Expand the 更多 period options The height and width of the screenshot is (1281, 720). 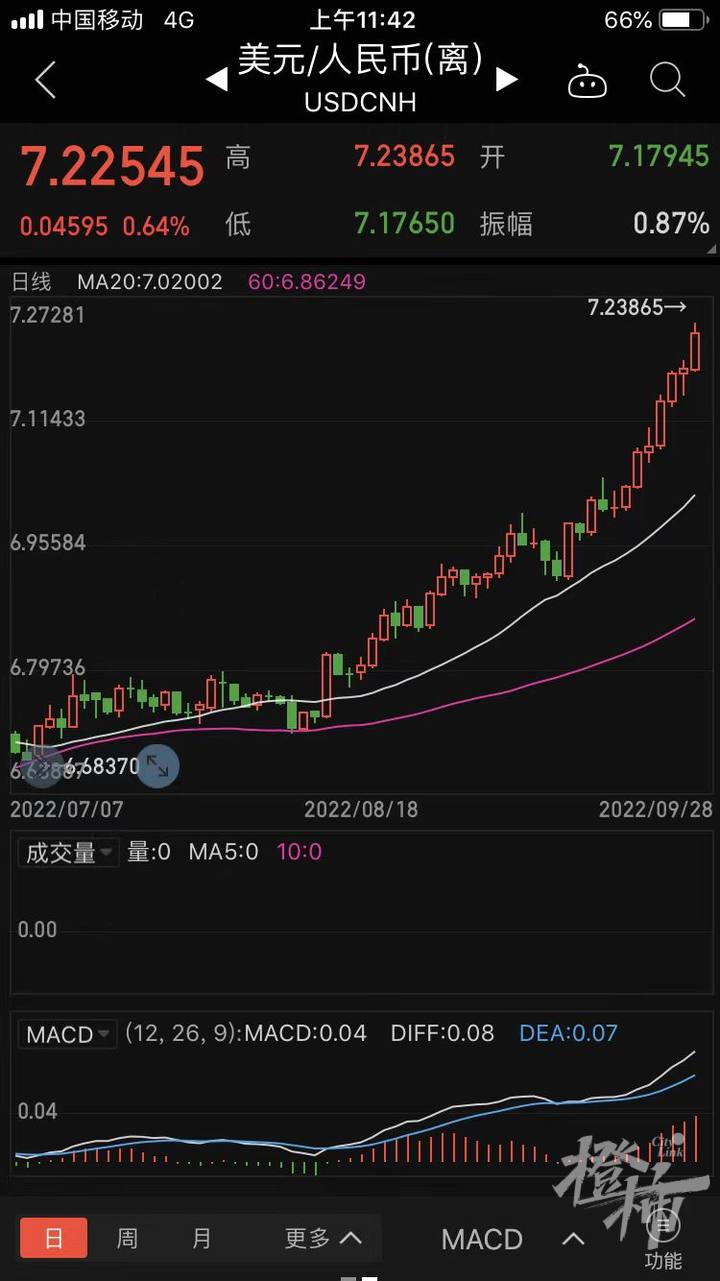click(x=322, y=1238)
